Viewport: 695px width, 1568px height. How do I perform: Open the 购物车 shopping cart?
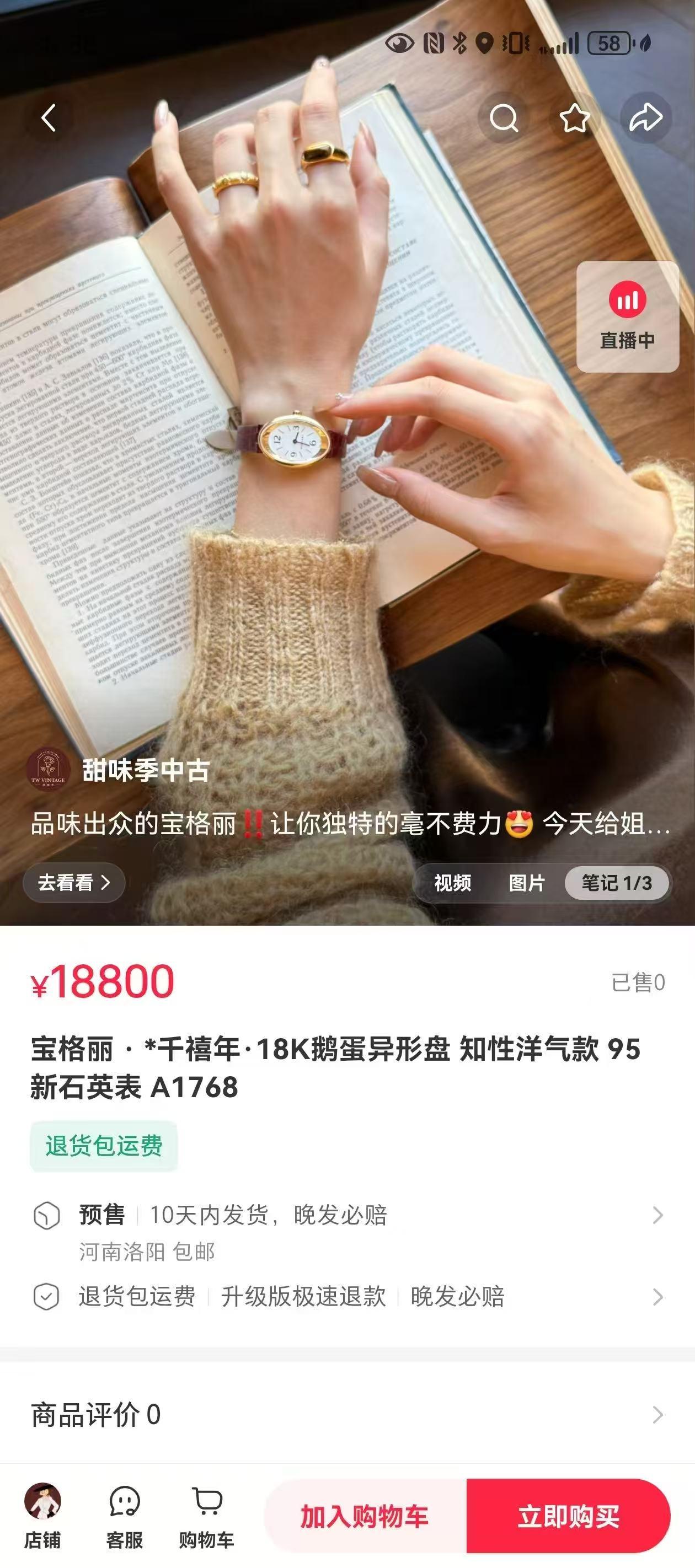(x=206, y=1515)
